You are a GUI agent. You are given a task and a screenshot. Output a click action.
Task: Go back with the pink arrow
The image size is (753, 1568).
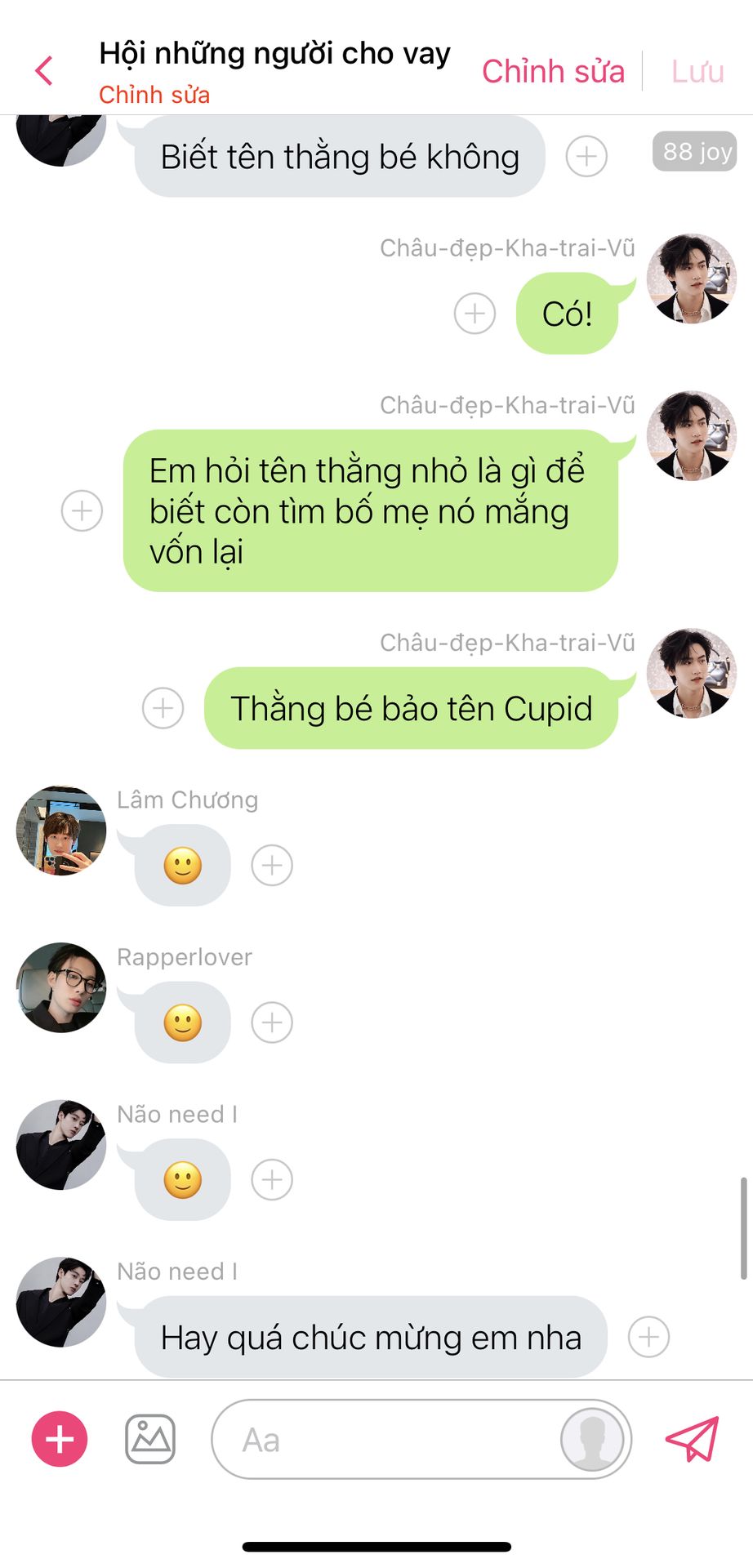coord(44,71)
